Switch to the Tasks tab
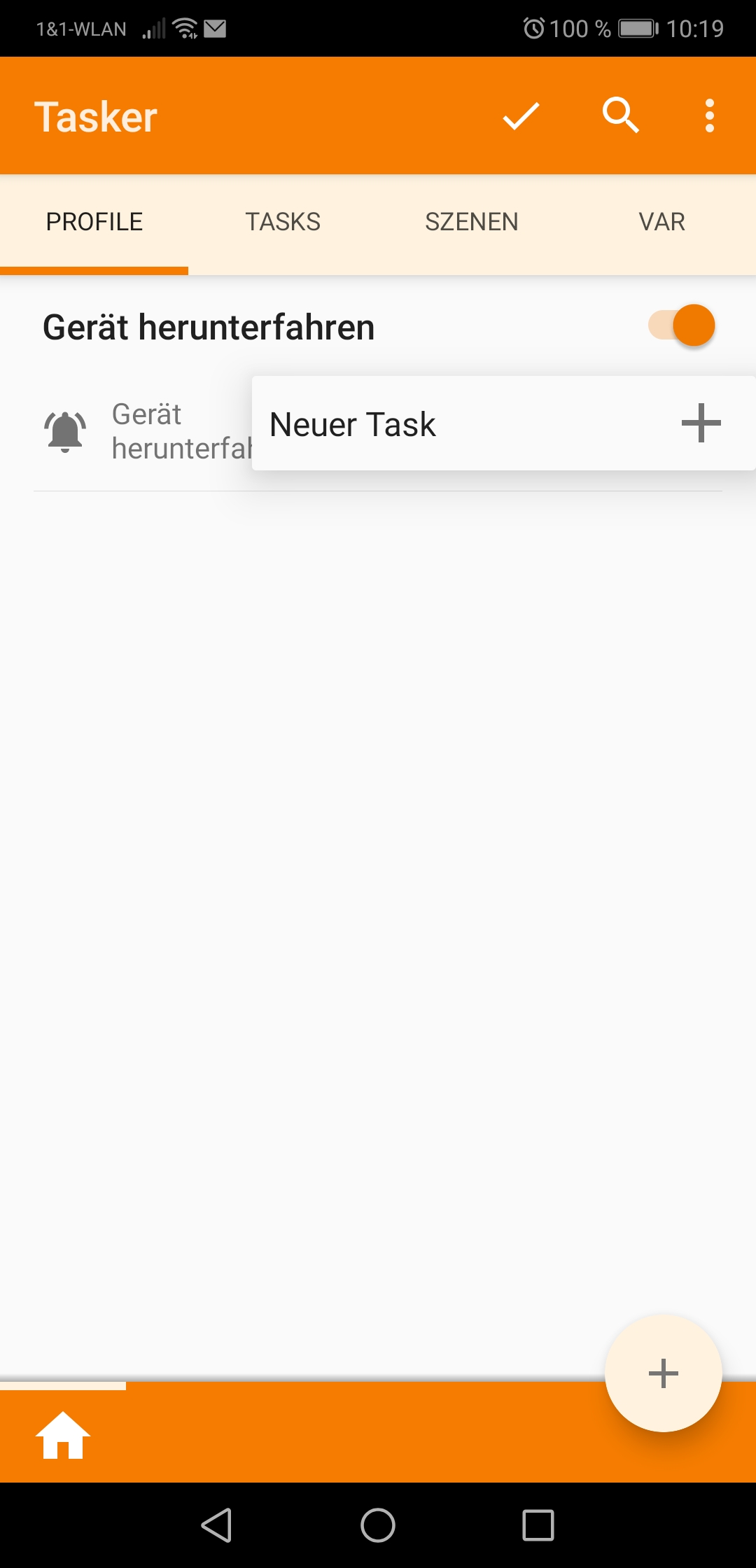This screenshot has height=1568, width=756. click(283, 223)
